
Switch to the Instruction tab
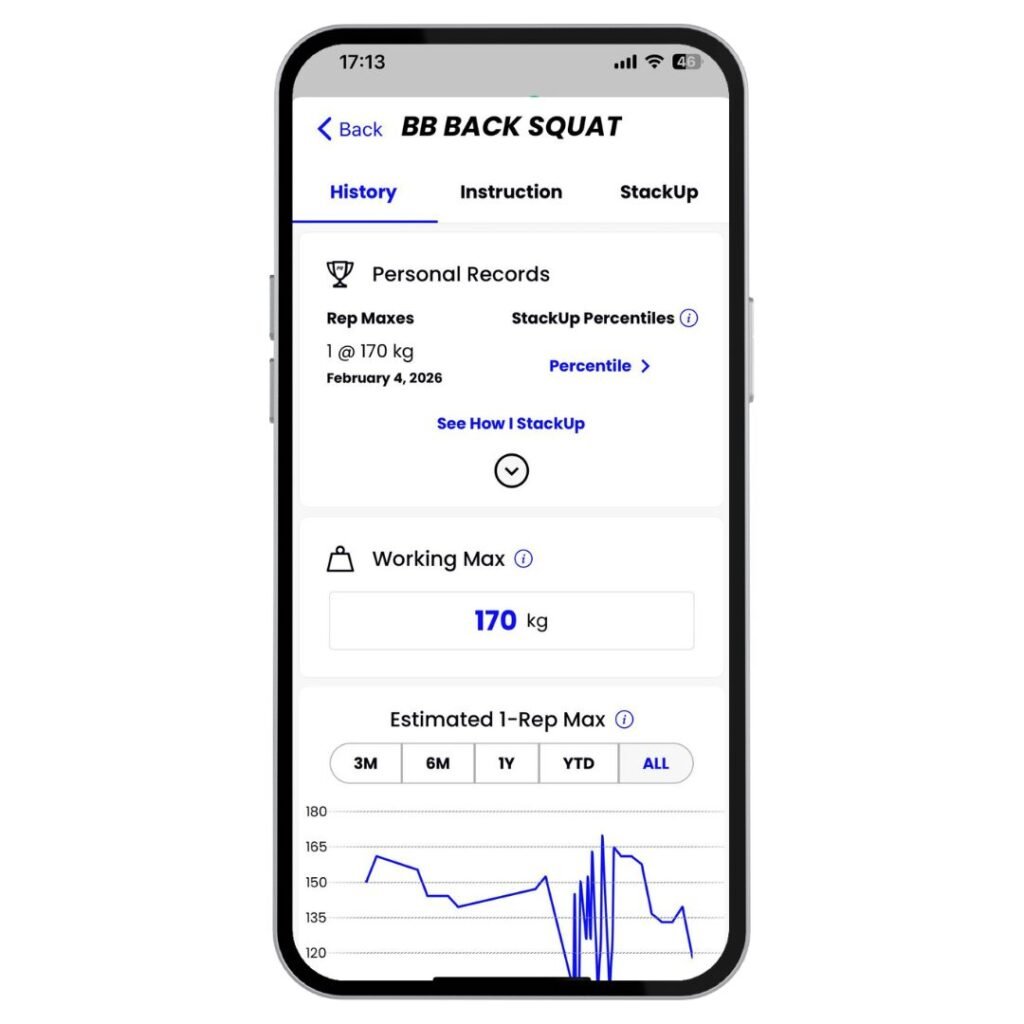point(510,192)
